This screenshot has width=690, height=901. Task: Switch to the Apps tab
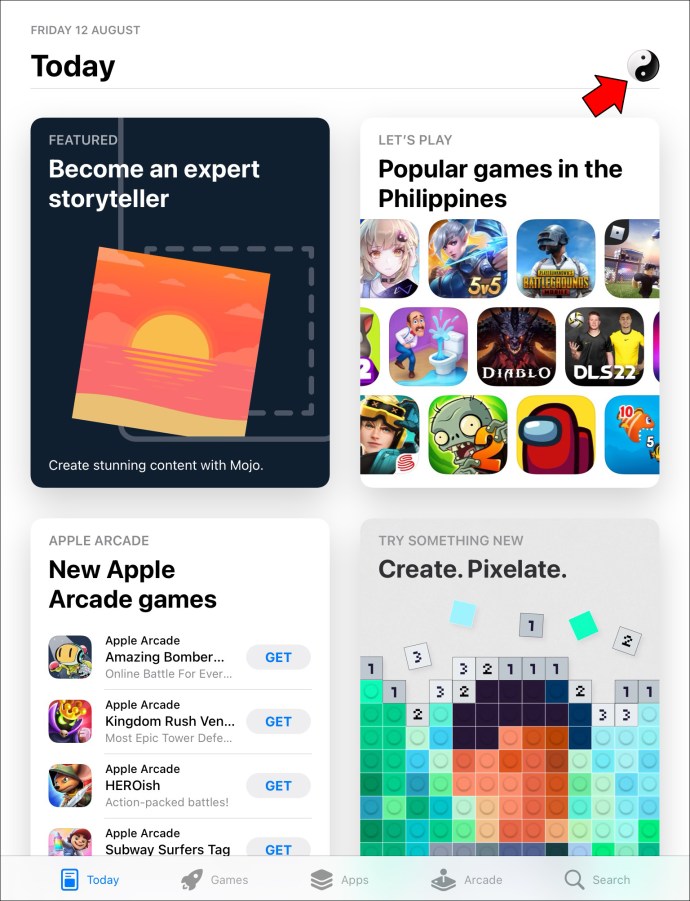pos(339,880)
